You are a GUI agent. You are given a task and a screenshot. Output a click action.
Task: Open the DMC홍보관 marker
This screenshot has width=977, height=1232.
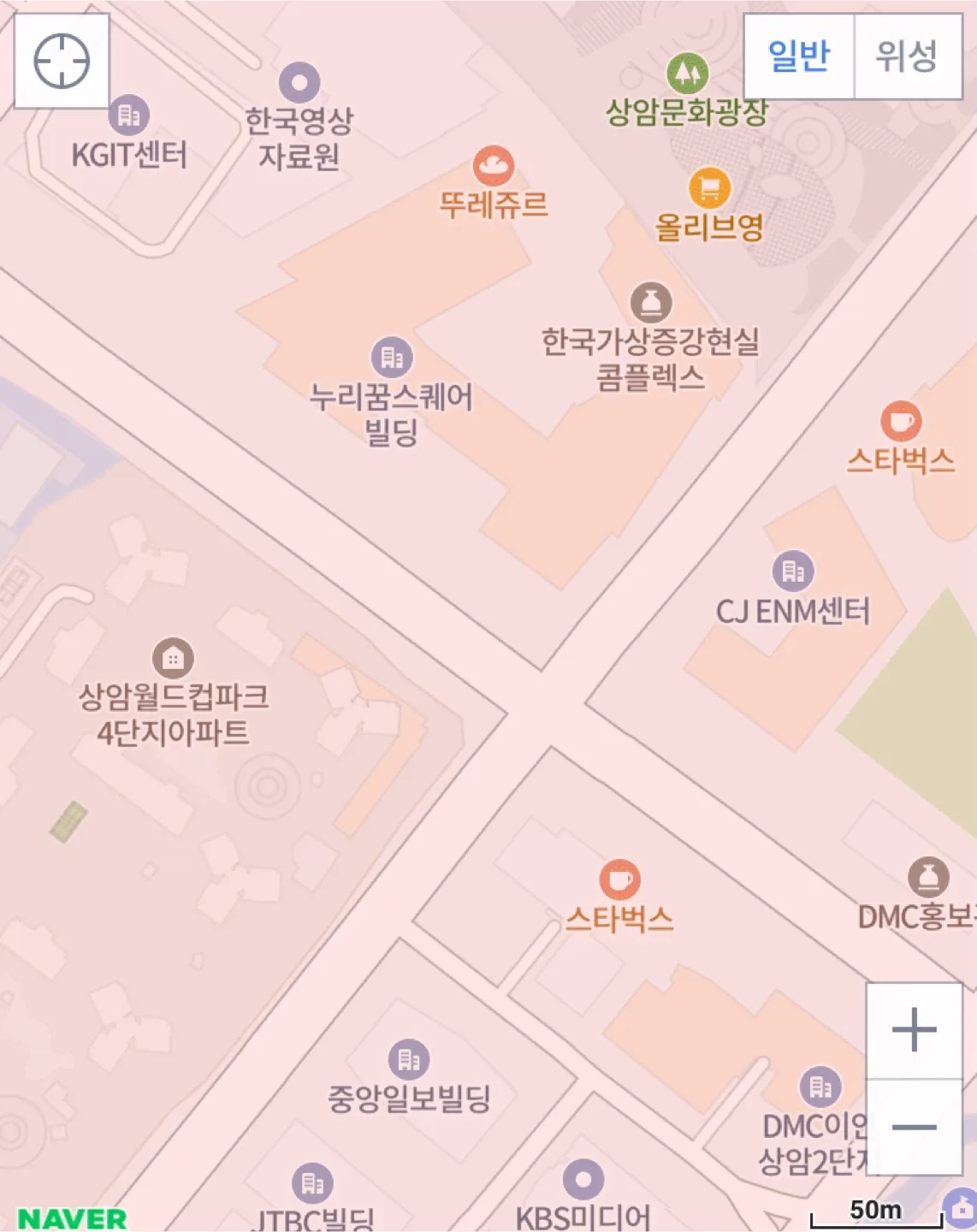pyautogui.click(x=928, y=877)
